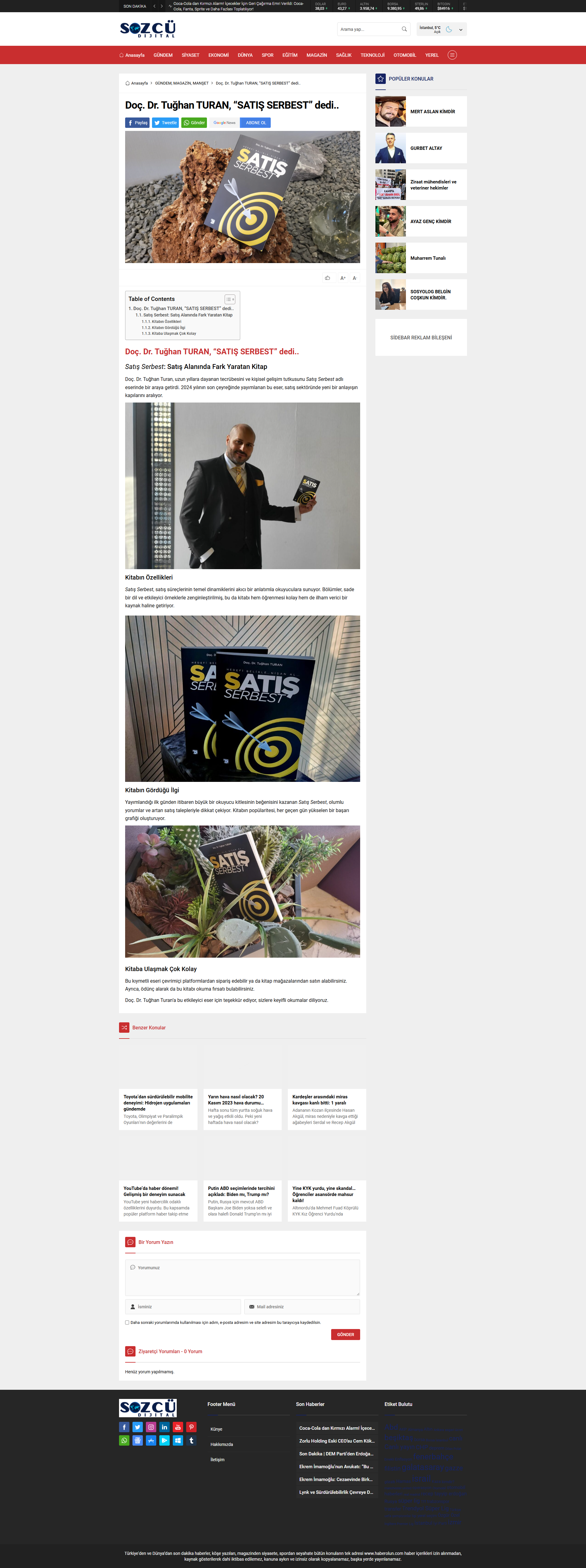Go to the GÜNDEM section
This screenshot has height=1568, width=586.
(162, 56)
